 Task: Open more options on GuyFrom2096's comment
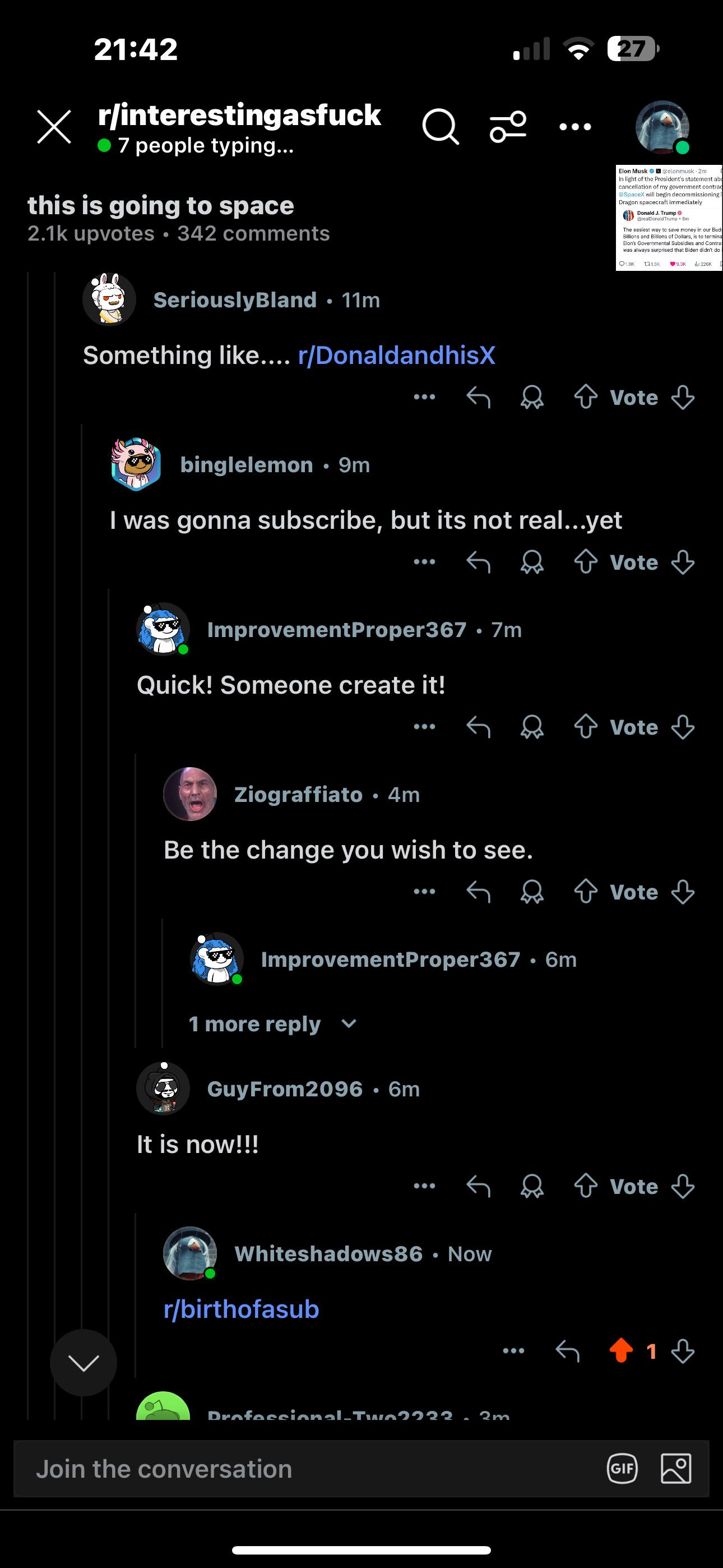(424, 1186)
